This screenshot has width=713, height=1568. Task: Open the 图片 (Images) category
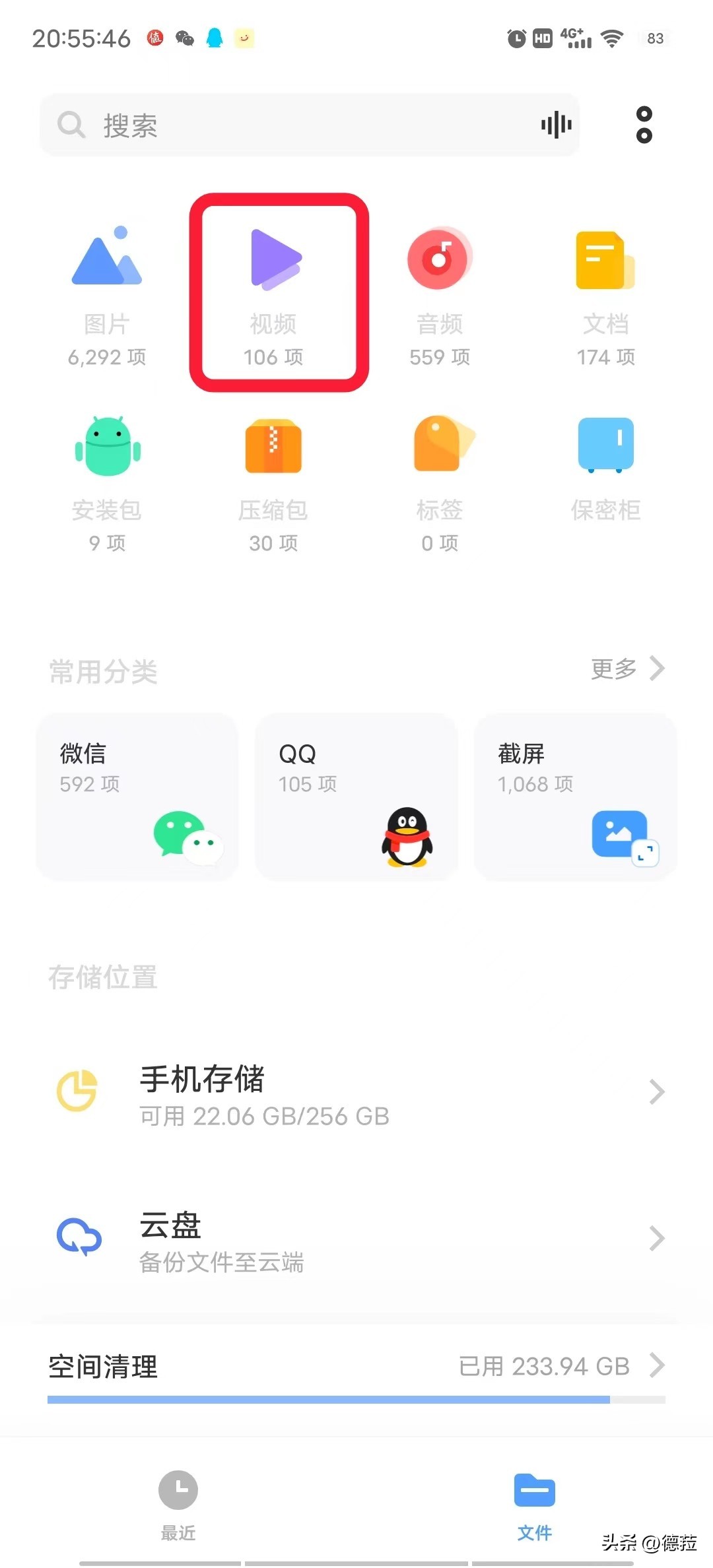pos(107,290)
